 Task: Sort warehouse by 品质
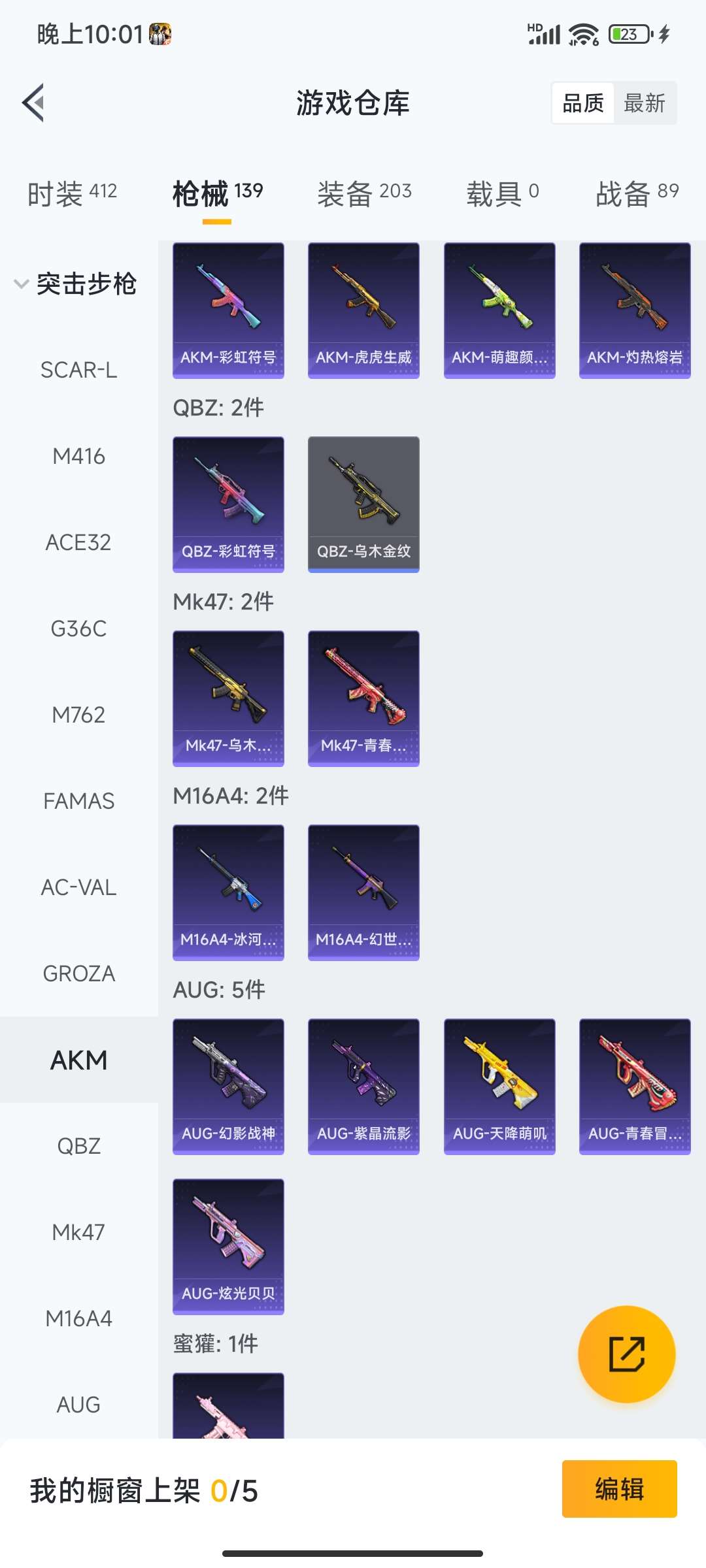click(583, 103)
